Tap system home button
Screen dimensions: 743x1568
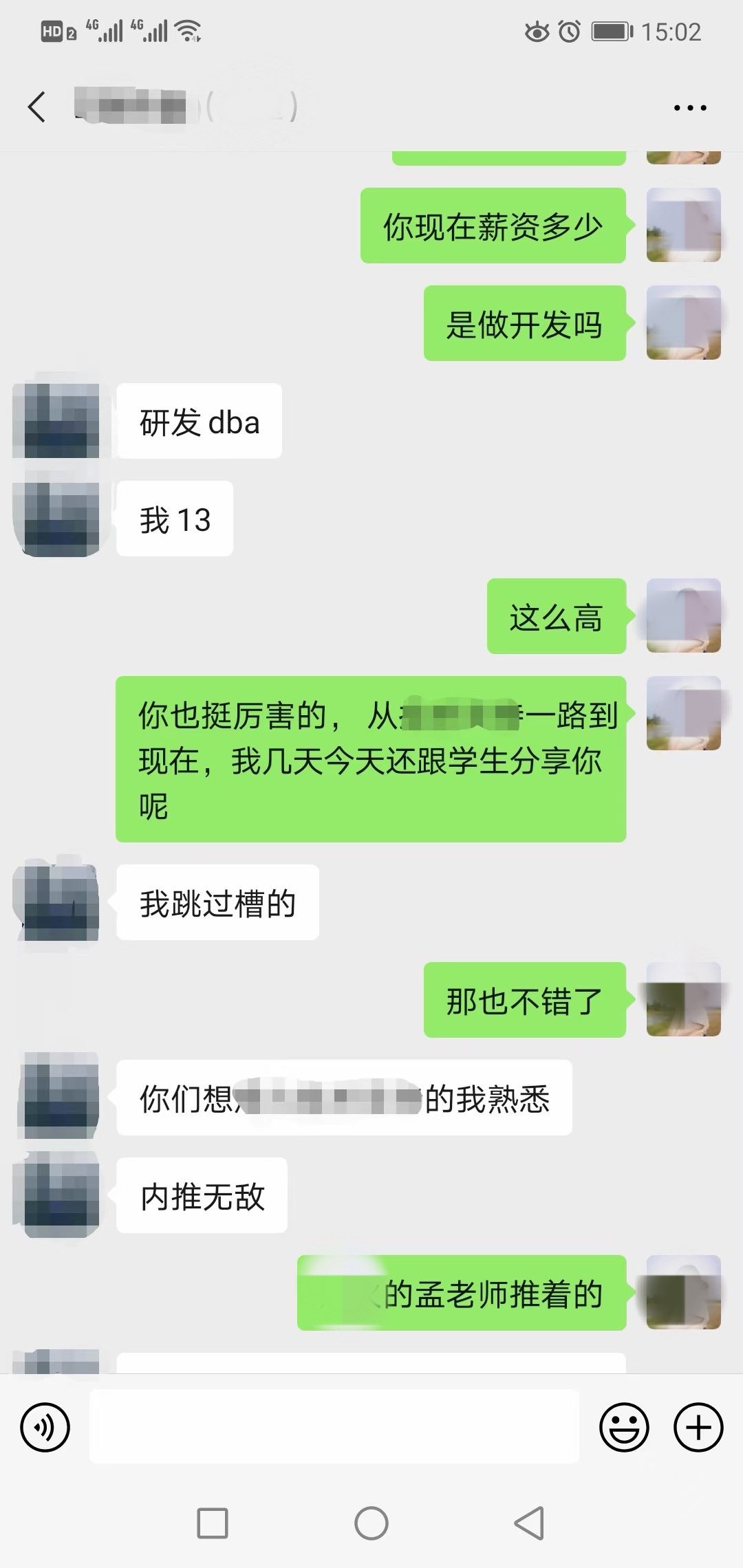pos(371,1523)
